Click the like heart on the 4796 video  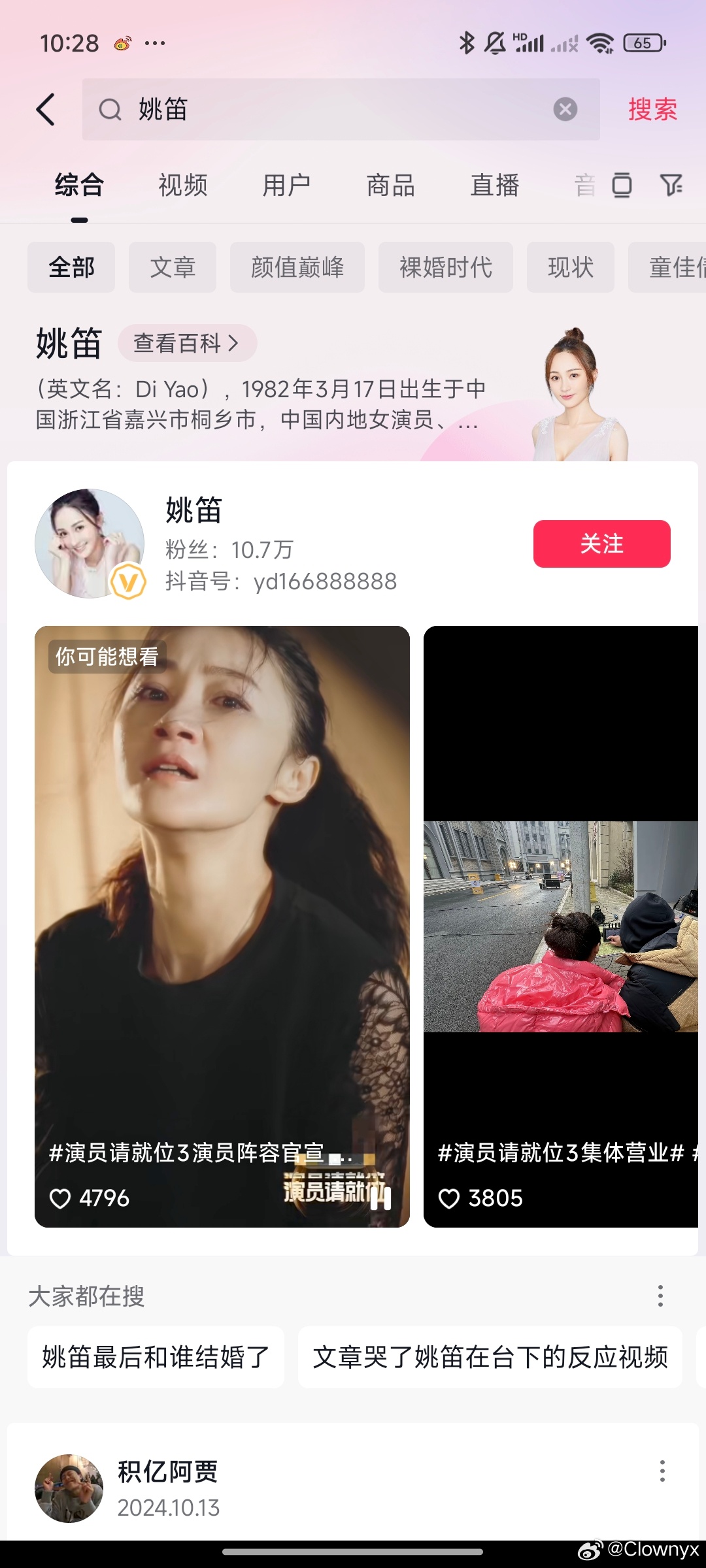click(61, 1198)
